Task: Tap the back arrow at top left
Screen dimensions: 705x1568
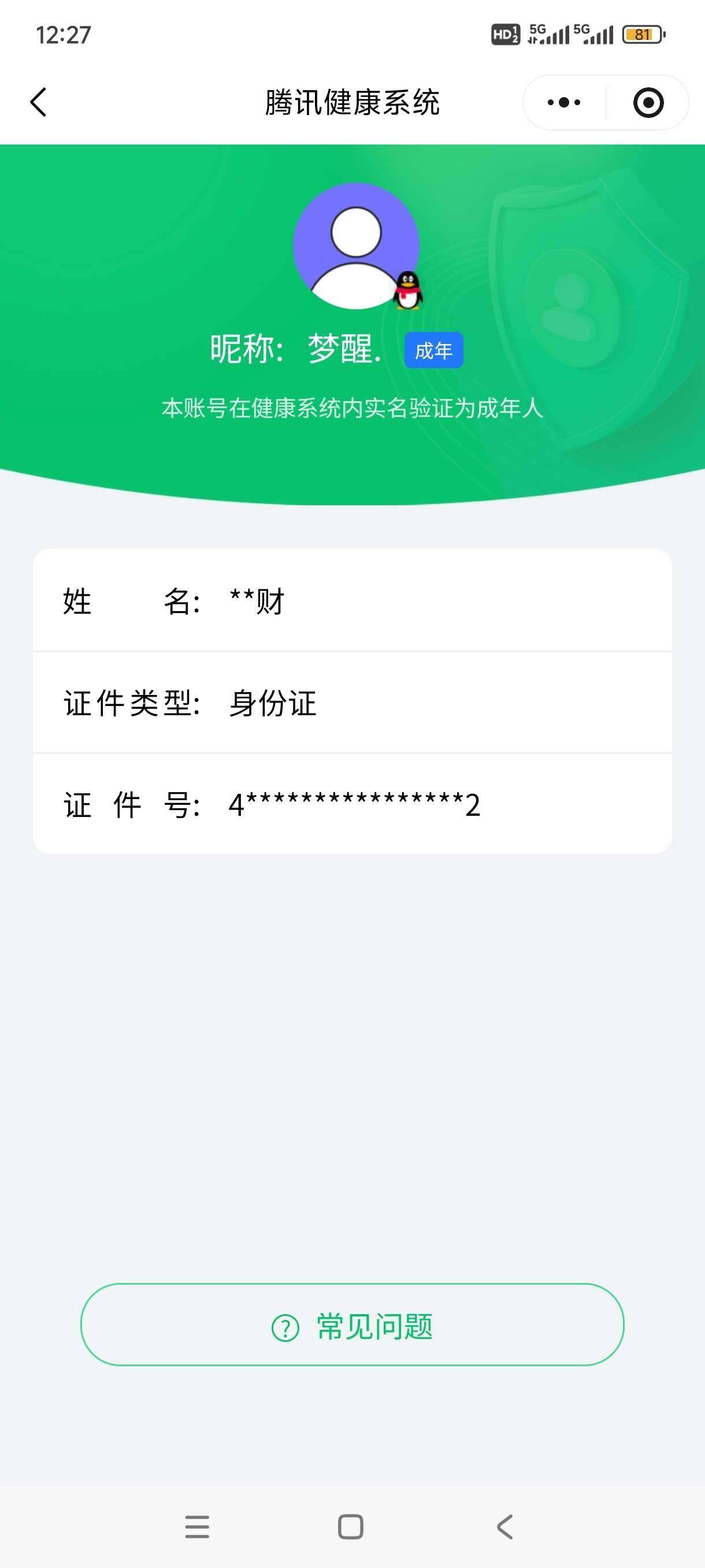Action: (x=38, y=102)
